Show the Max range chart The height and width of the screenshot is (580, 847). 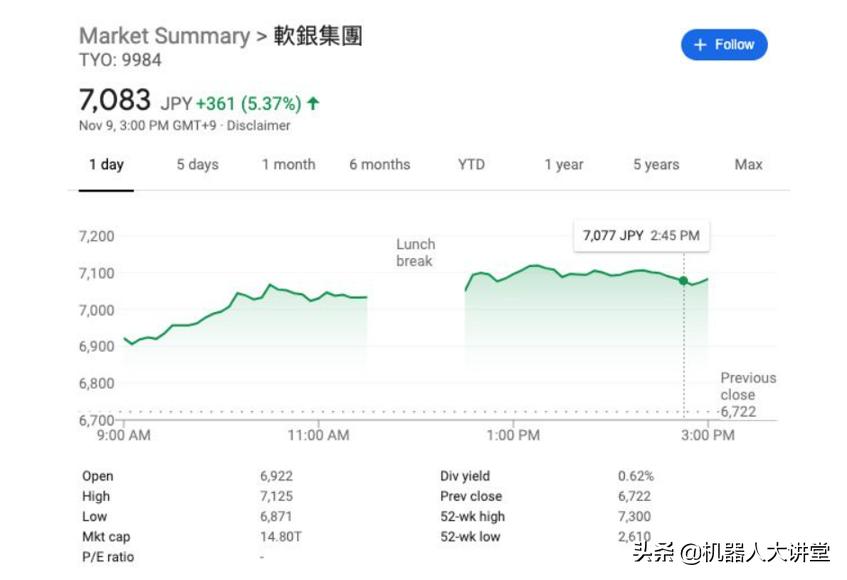748,165
